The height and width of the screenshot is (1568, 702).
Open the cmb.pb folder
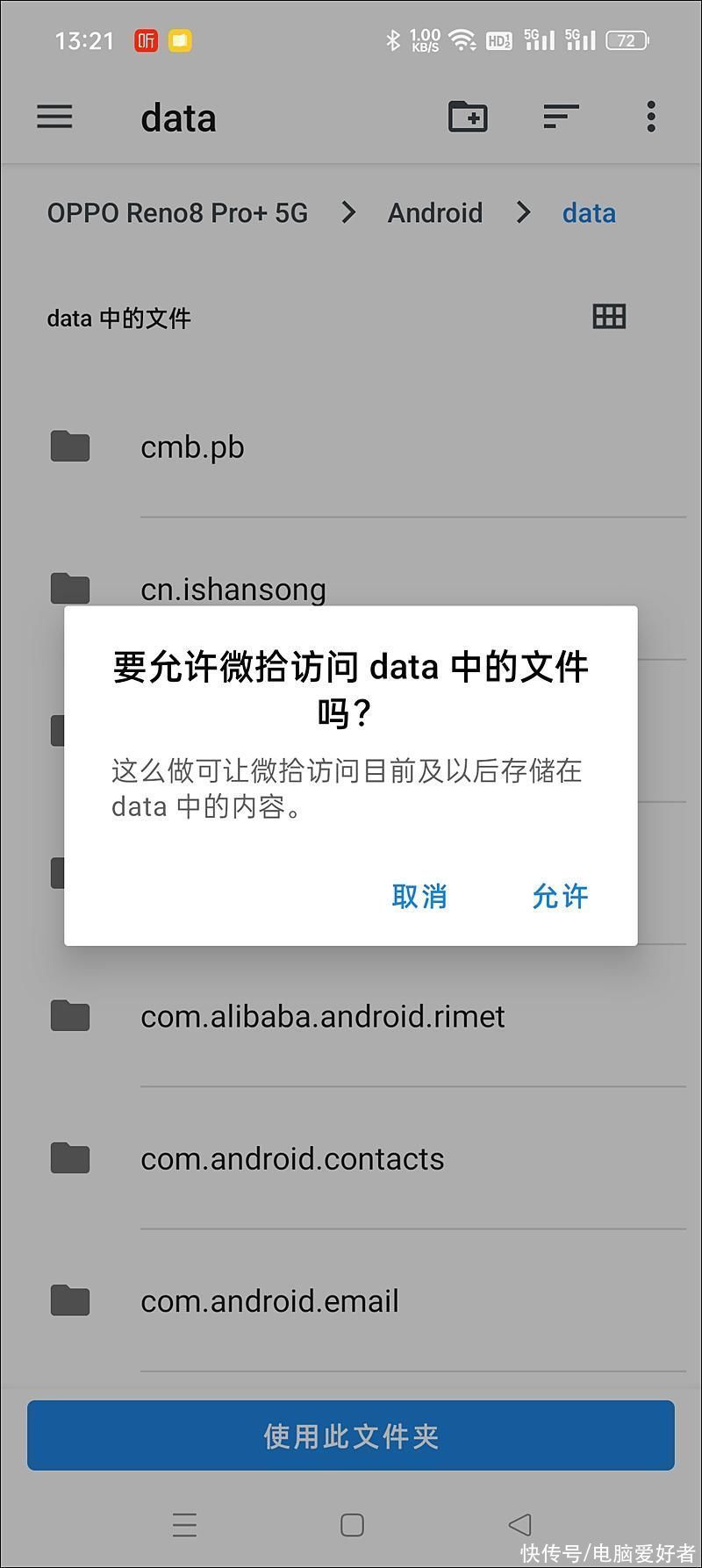[351, 447]
